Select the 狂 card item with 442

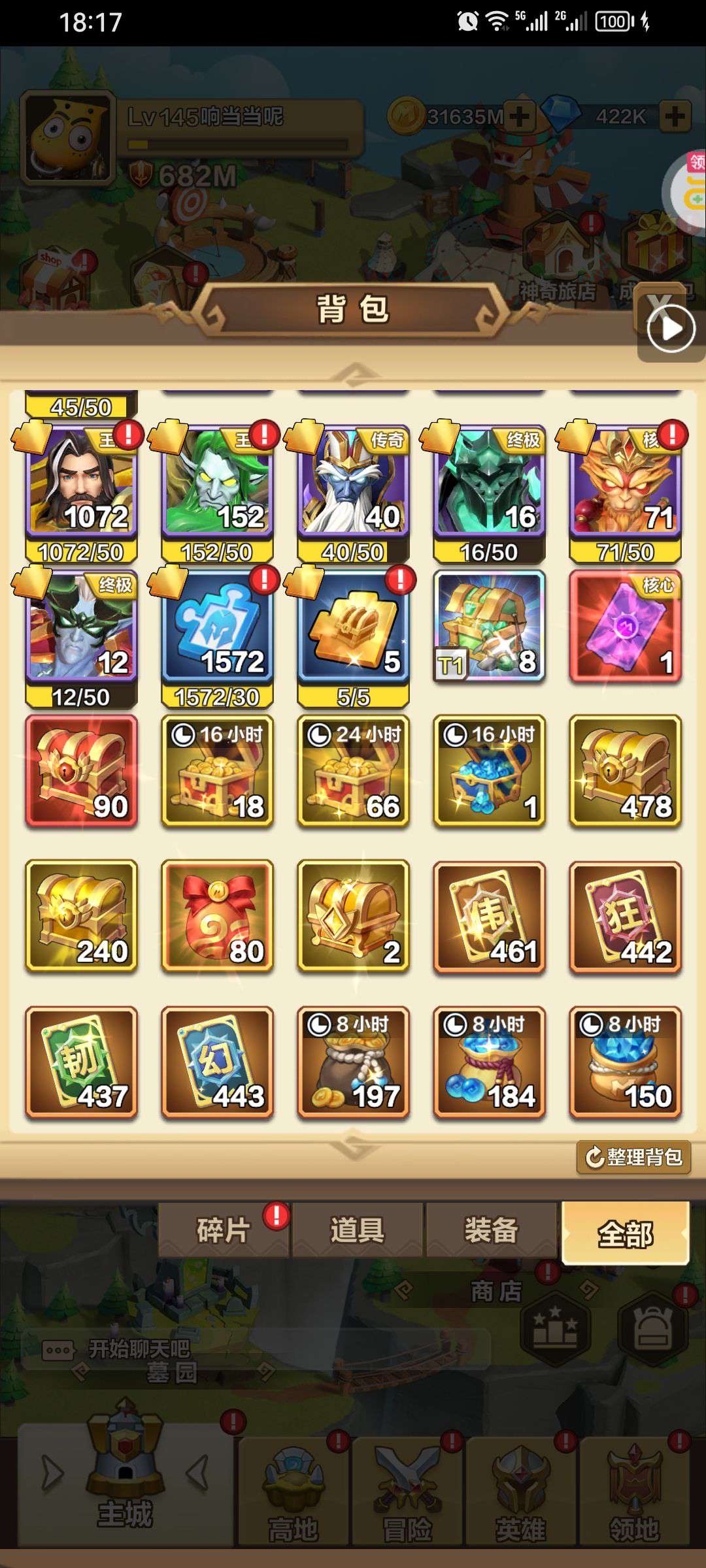point(625,917)
